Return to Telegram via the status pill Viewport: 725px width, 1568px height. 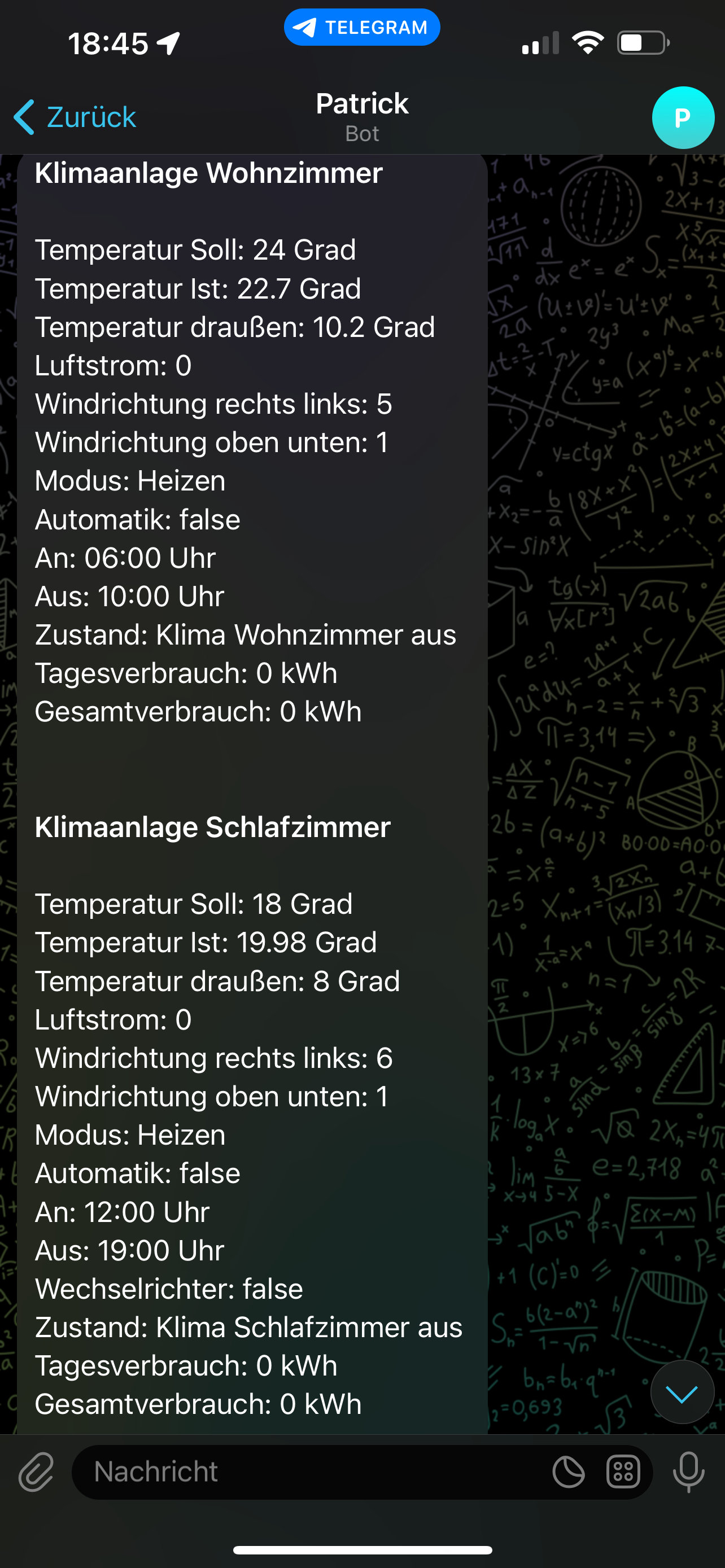click(362, 28)
